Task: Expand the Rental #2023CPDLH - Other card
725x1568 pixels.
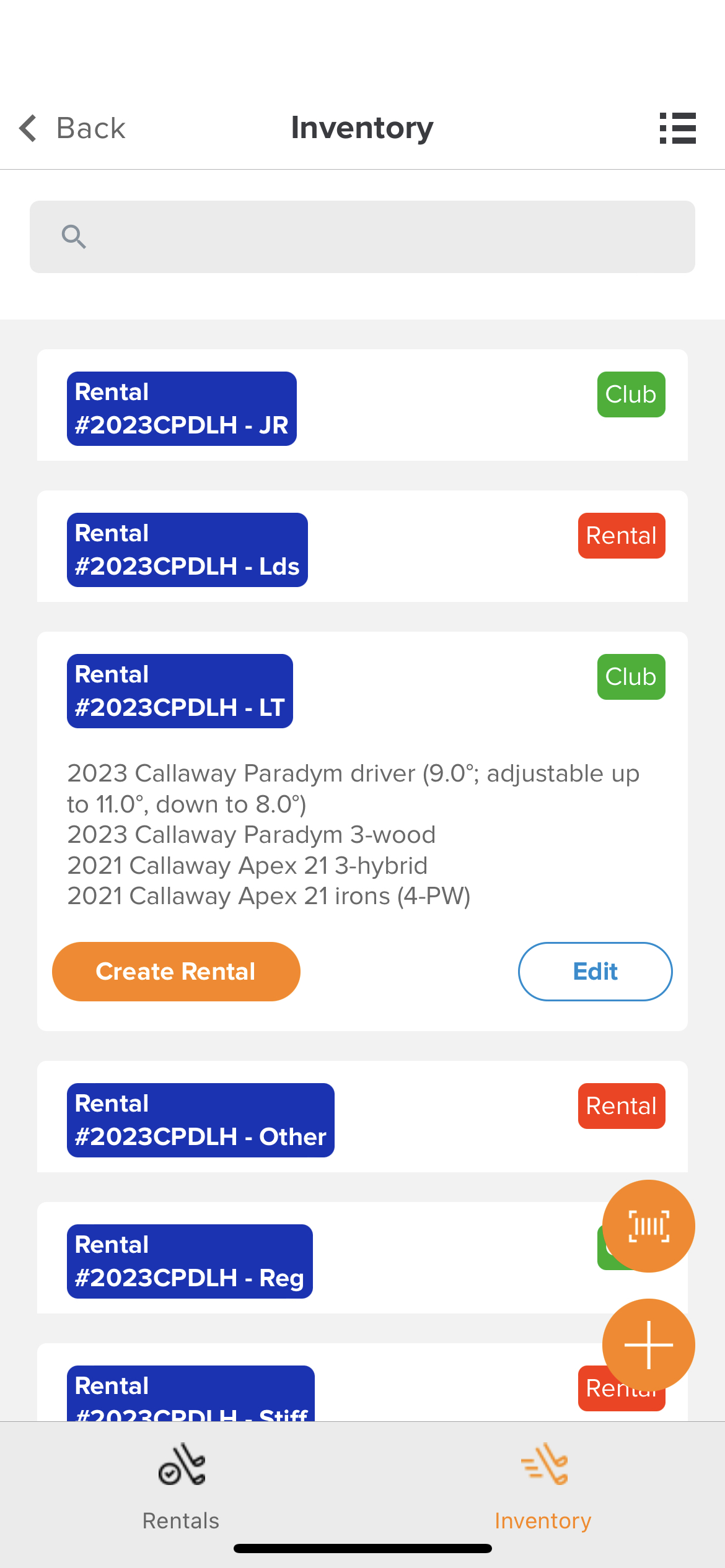Action: [x=362, y=1117]
